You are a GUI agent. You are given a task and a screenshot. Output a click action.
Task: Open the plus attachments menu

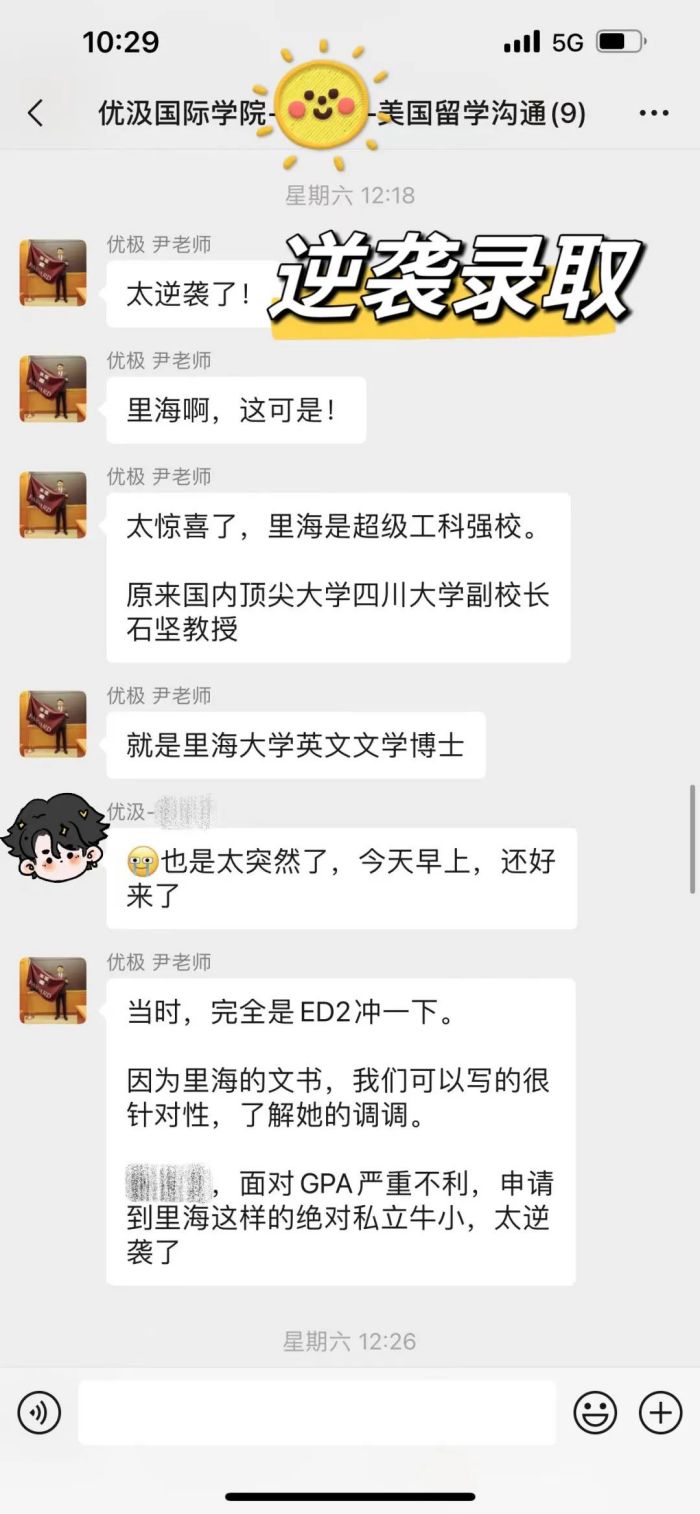(x=660, y=1413)
